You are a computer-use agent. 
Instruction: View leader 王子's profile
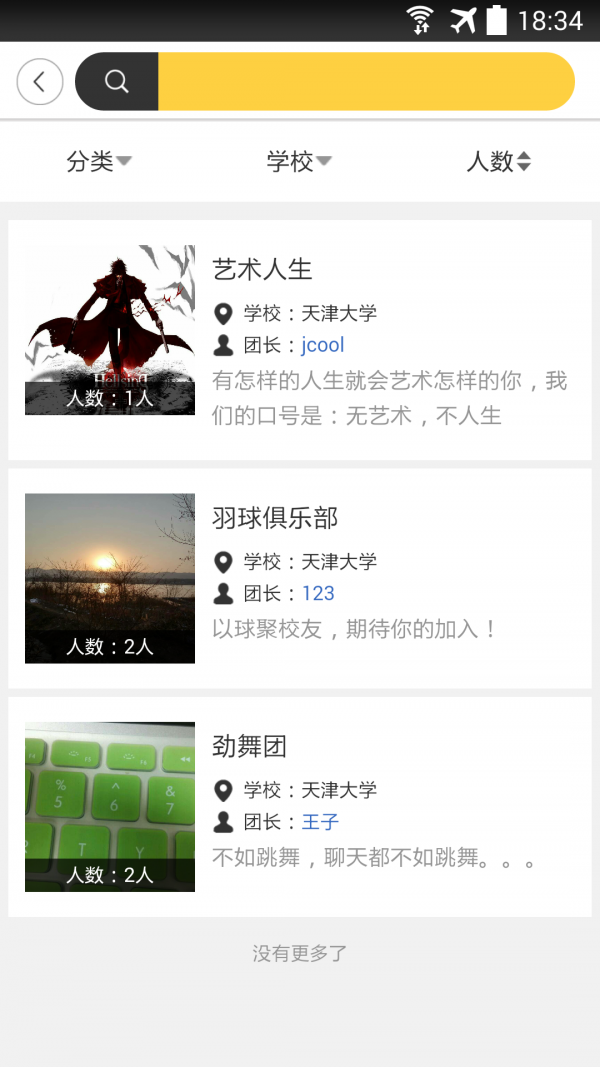click(320, 822)
